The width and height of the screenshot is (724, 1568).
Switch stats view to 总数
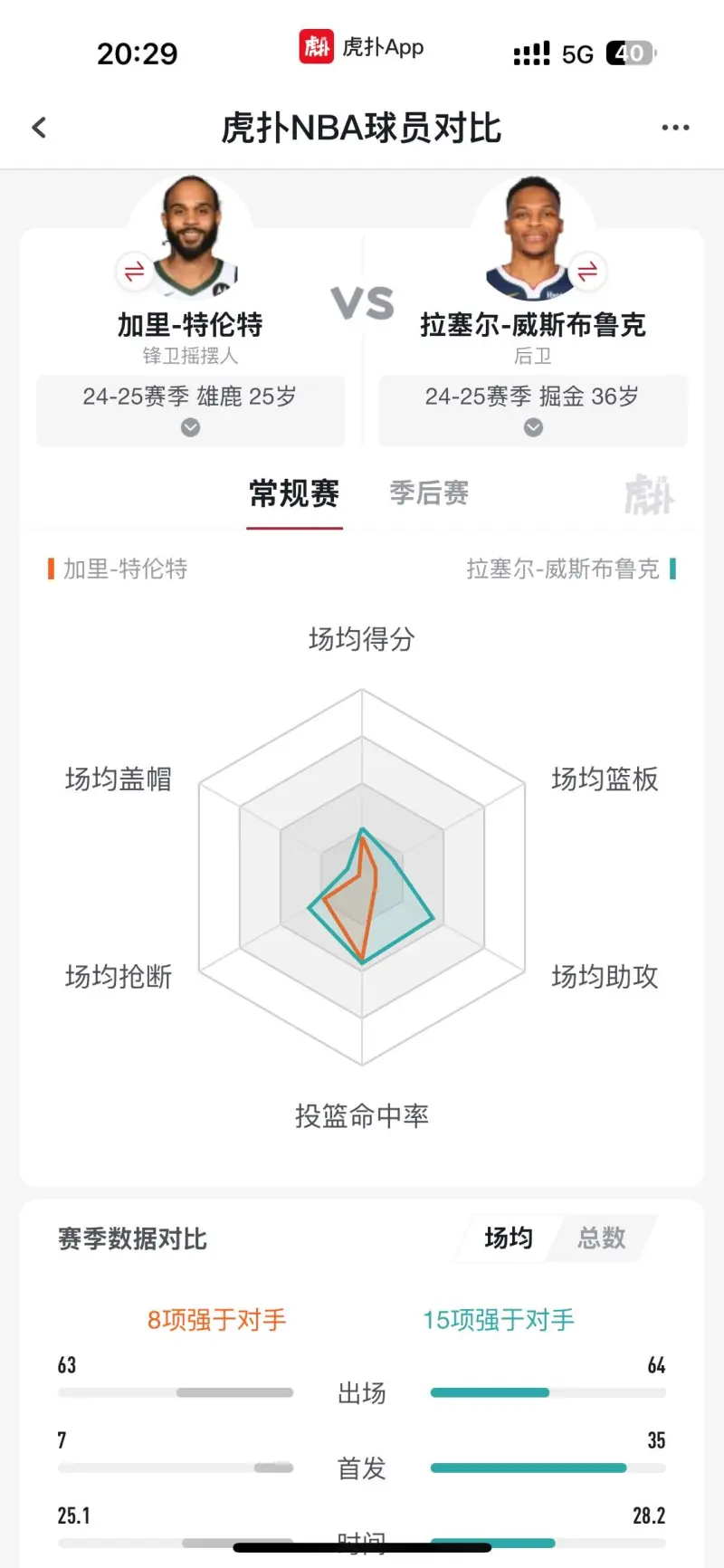pyautogui.click(x=602, y=1238)
